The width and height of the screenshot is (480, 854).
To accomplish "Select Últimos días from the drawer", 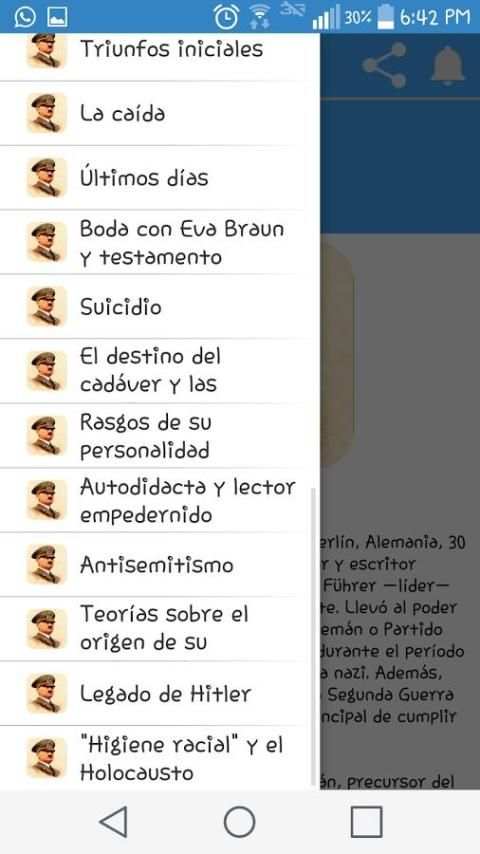I will 160,178.
